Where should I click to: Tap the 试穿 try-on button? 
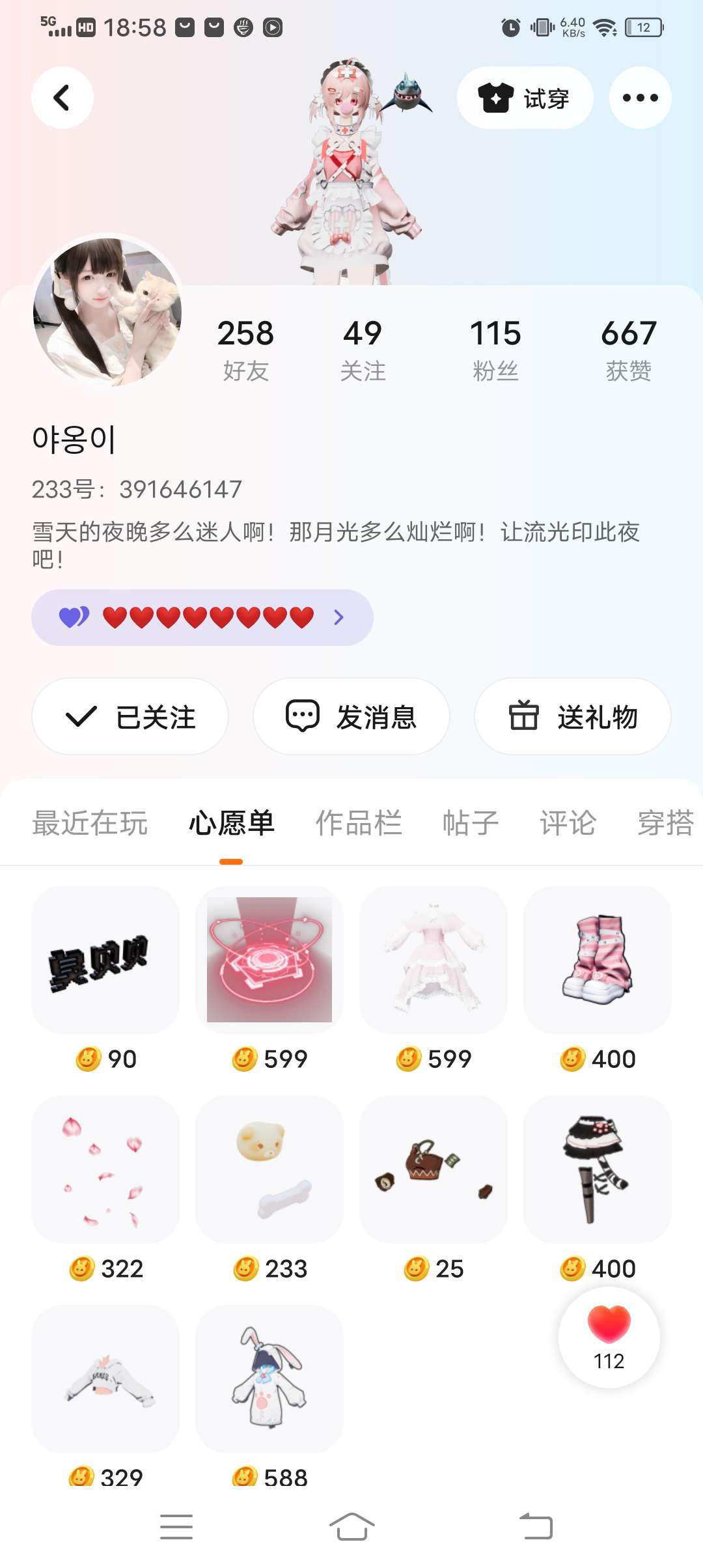[525, 98]
